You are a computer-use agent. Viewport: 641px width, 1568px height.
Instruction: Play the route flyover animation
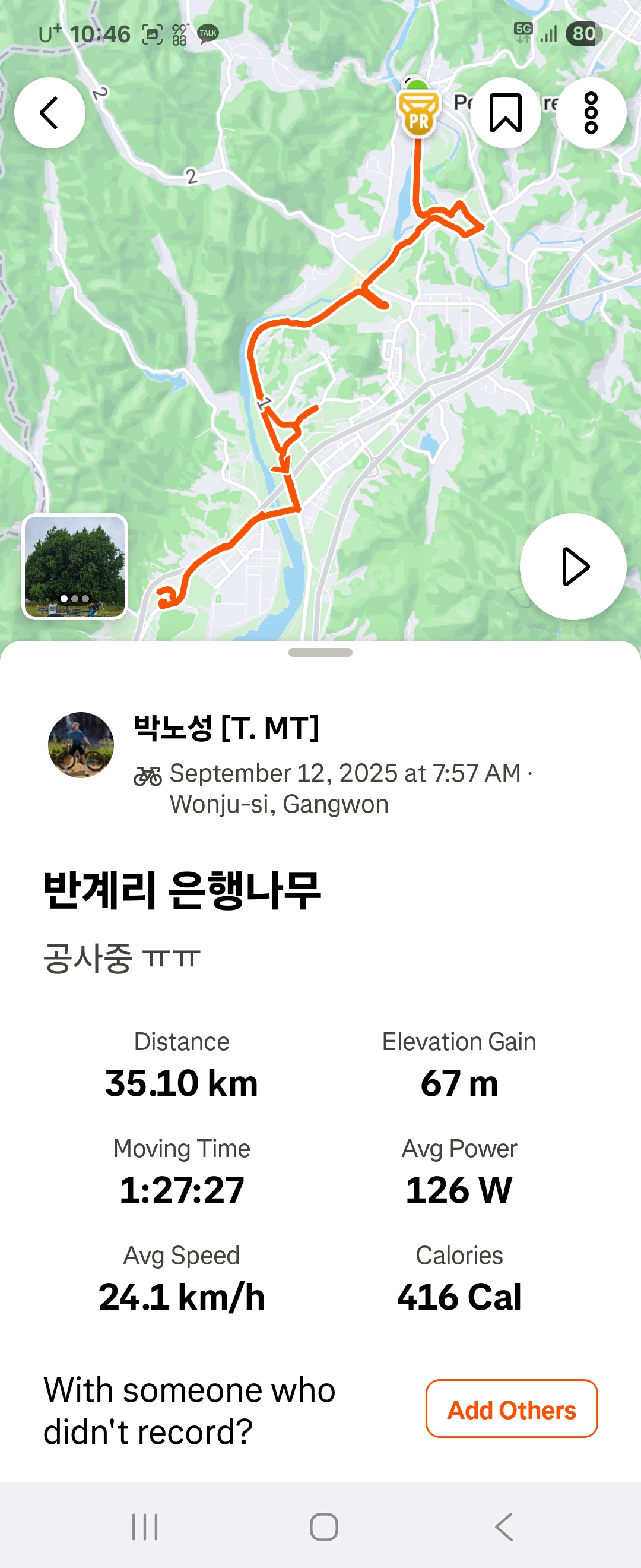coord(573,567)
